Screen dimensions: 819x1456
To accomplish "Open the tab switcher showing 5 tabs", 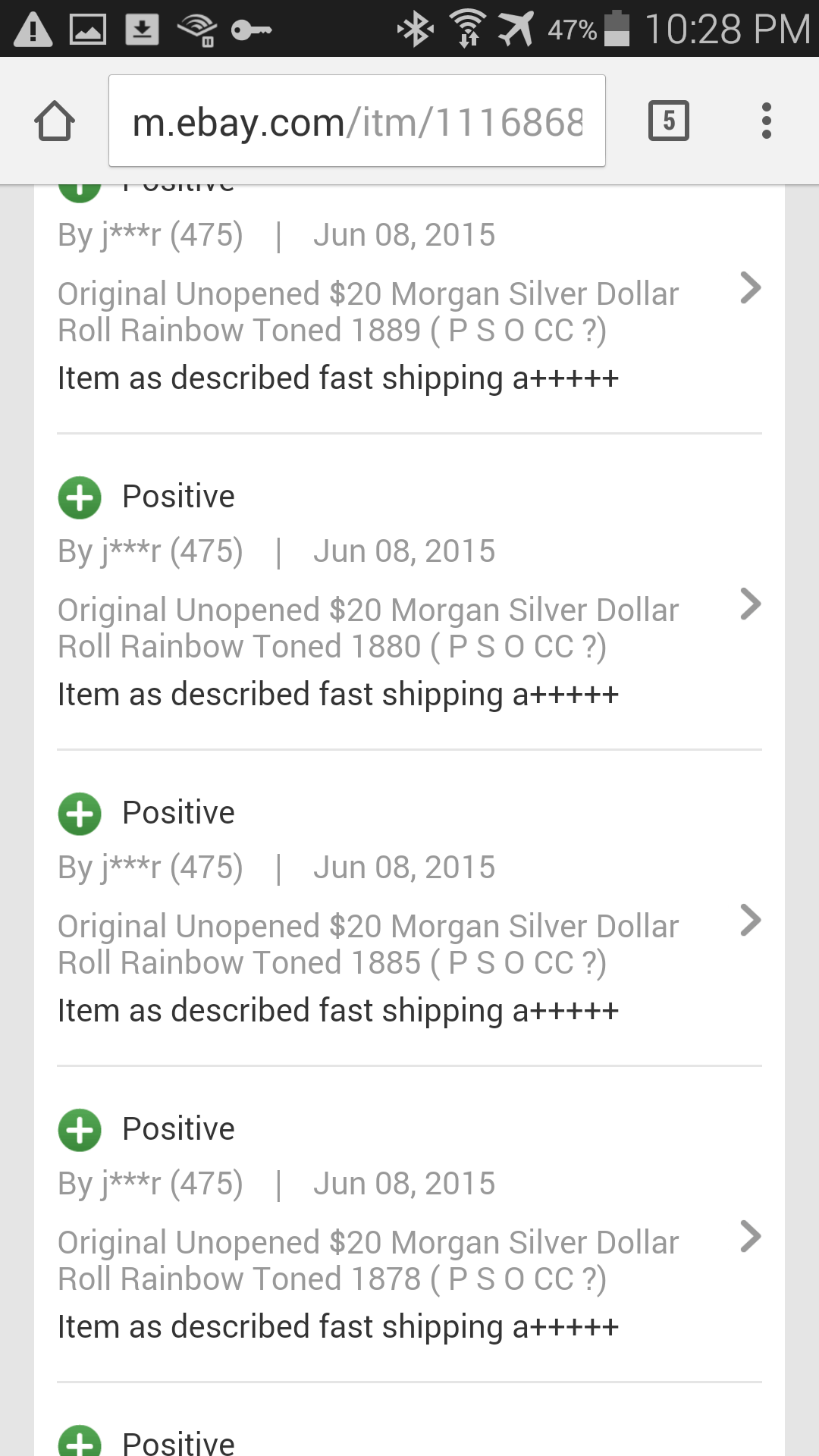I will tap(668, 121).
